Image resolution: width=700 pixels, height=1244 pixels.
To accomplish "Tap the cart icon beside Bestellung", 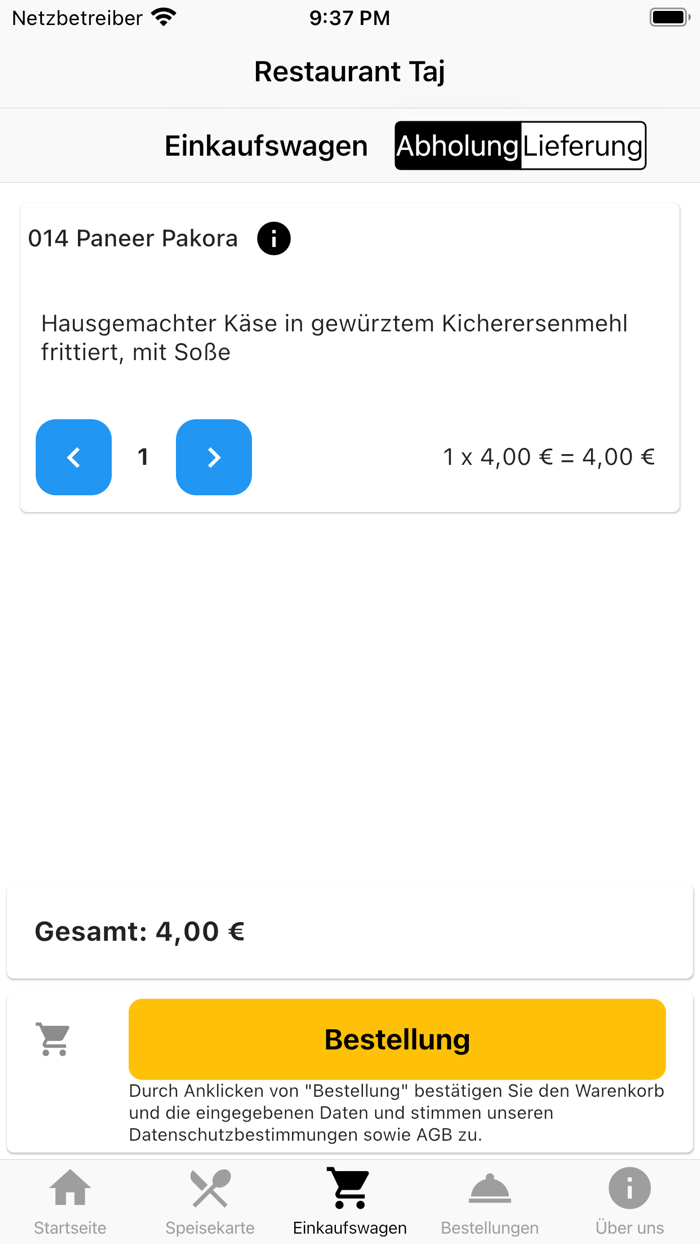I will [53, 1039].
